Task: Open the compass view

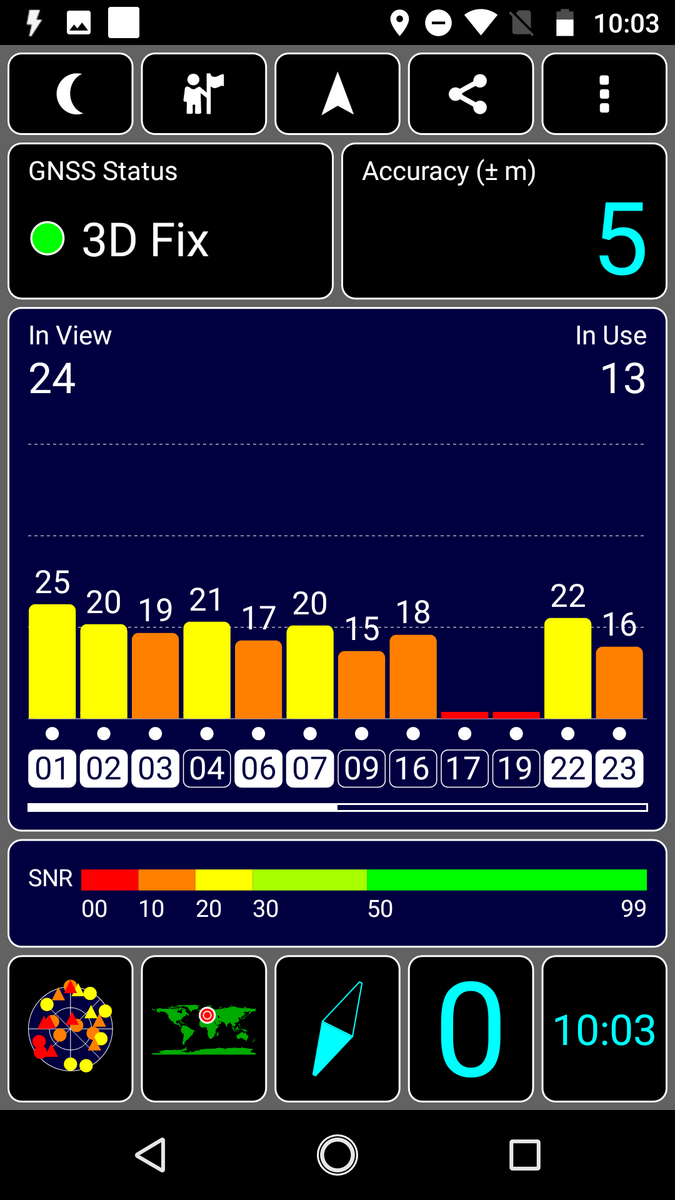Action: coord(337,1029)
